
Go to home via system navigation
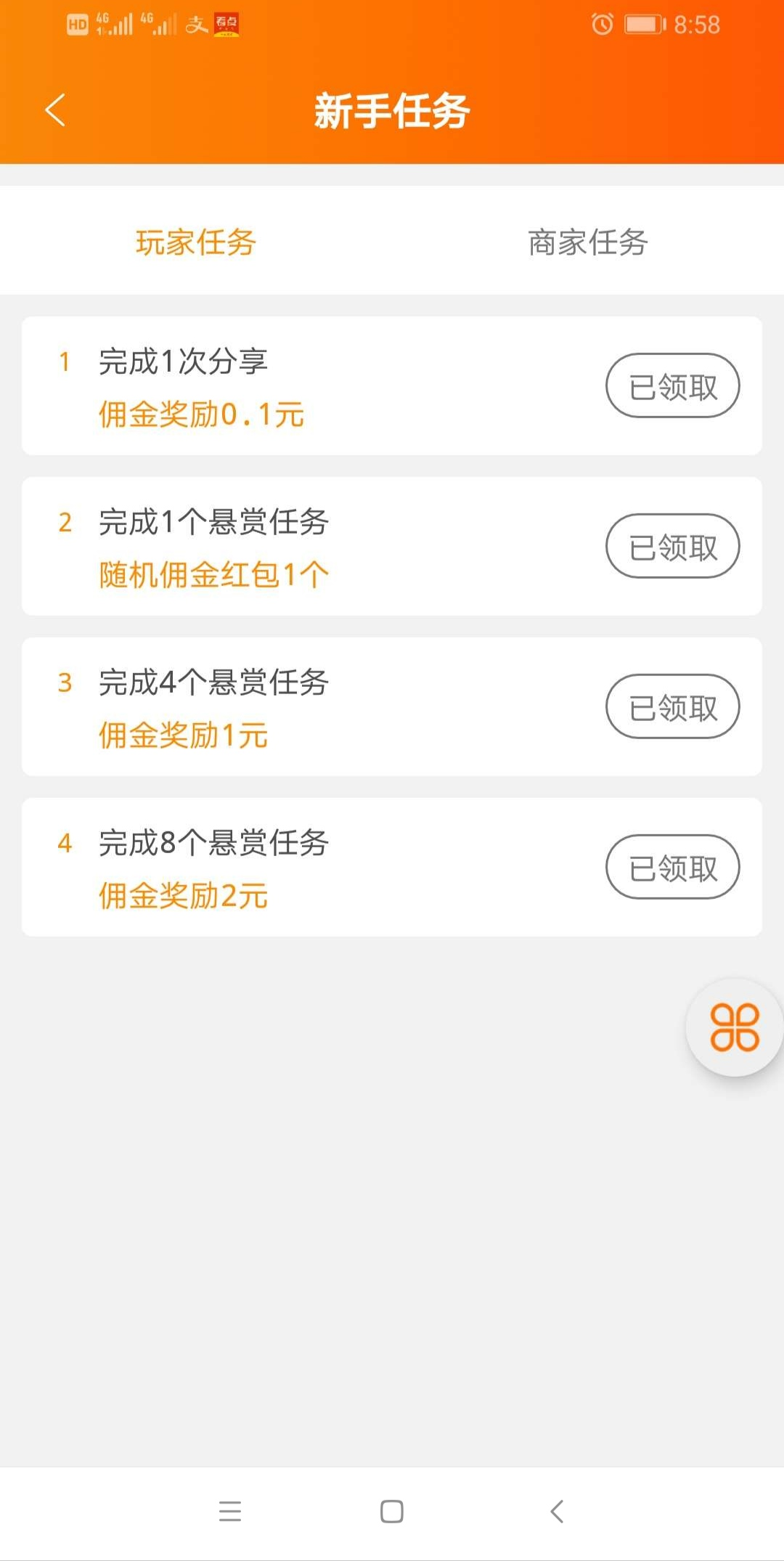392,1512
